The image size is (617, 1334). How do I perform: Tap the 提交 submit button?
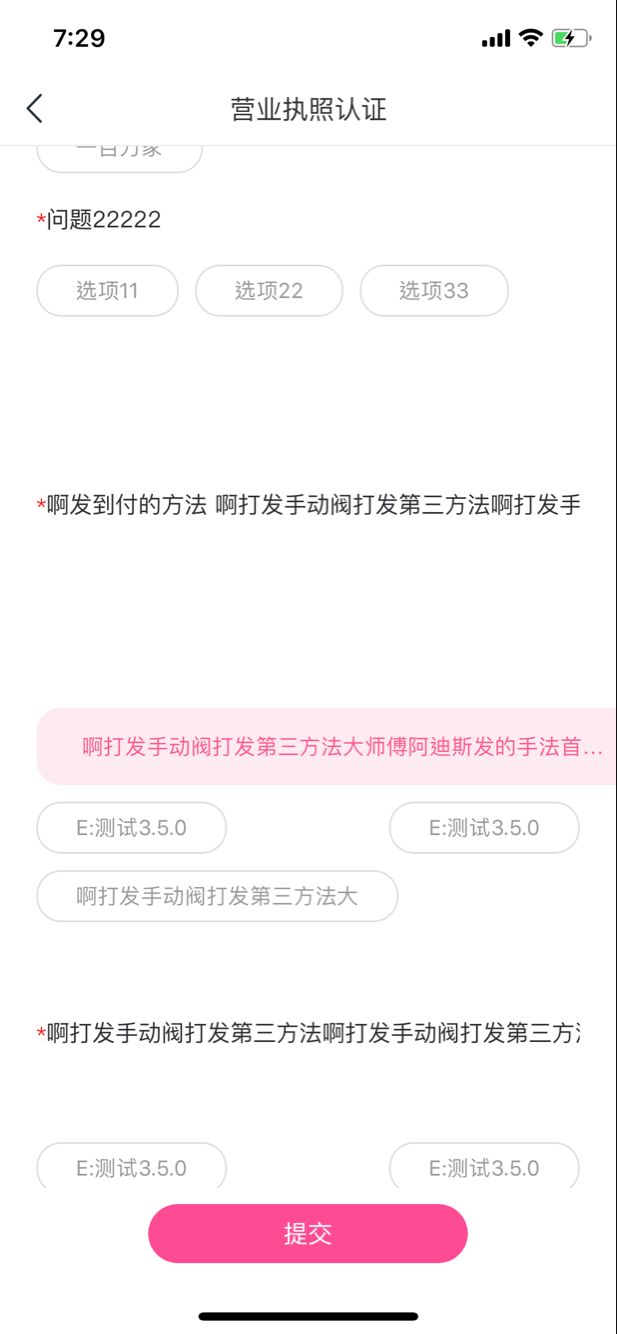coord(308,1233)
